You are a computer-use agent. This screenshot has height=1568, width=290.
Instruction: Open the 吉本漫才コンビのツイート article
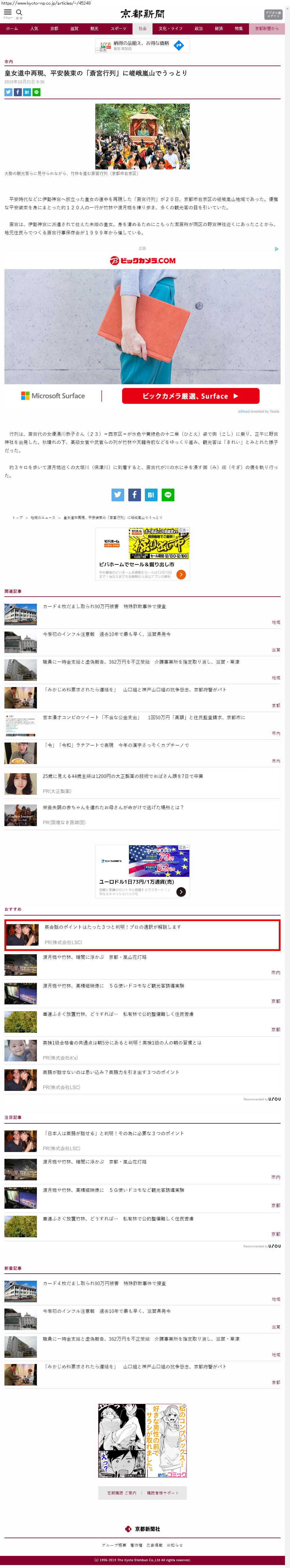tap(143, 717)
